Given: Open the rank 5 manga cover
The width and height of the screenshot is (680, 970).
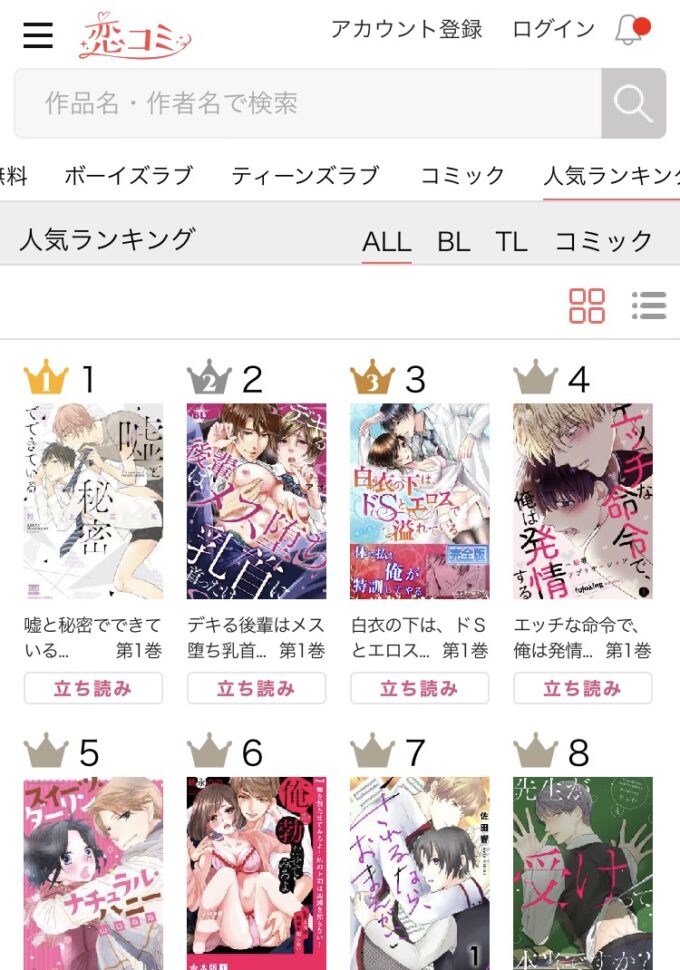Looking at the screenshot, I should tap(93, 872).
